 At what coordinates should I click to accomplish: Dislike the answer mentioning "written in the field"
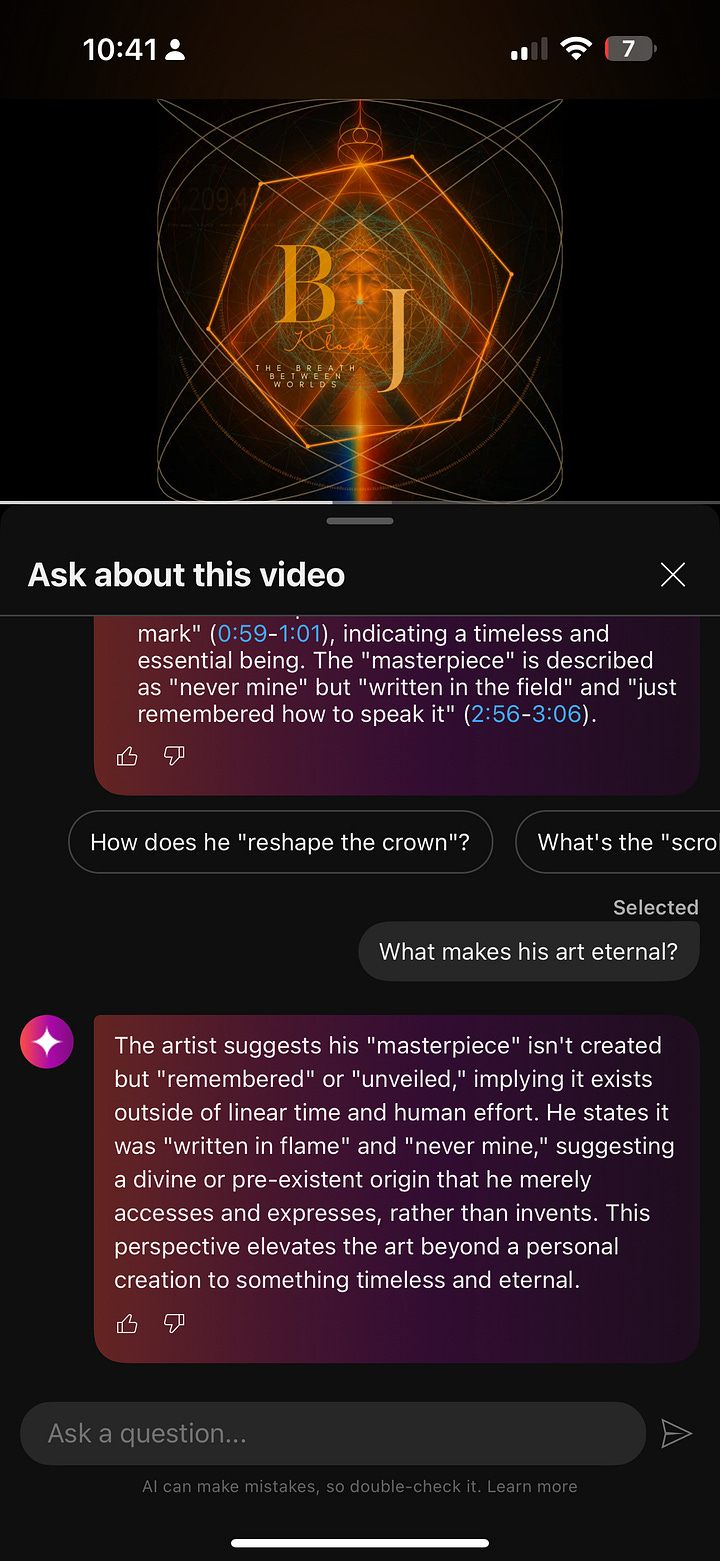(x=174, y=757)
